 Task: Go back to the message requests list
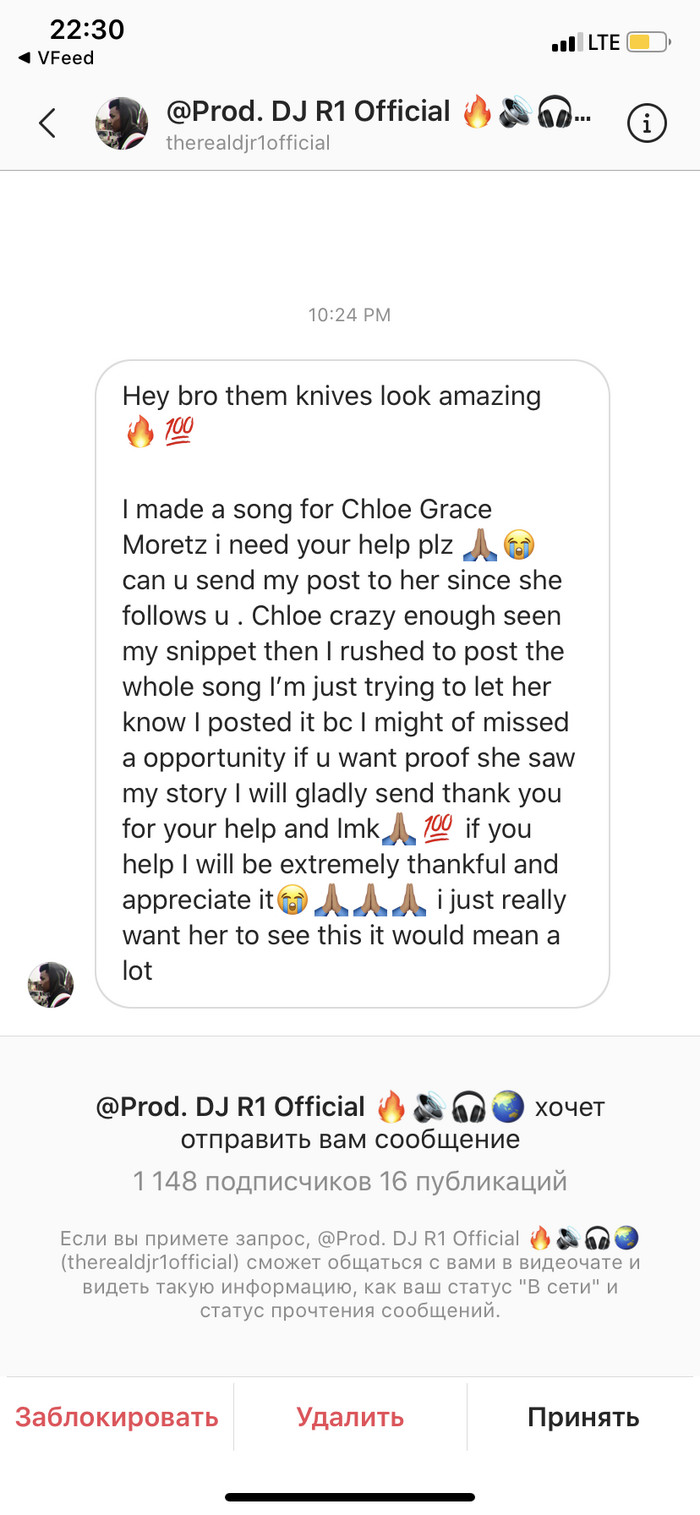tap(47, 124)
